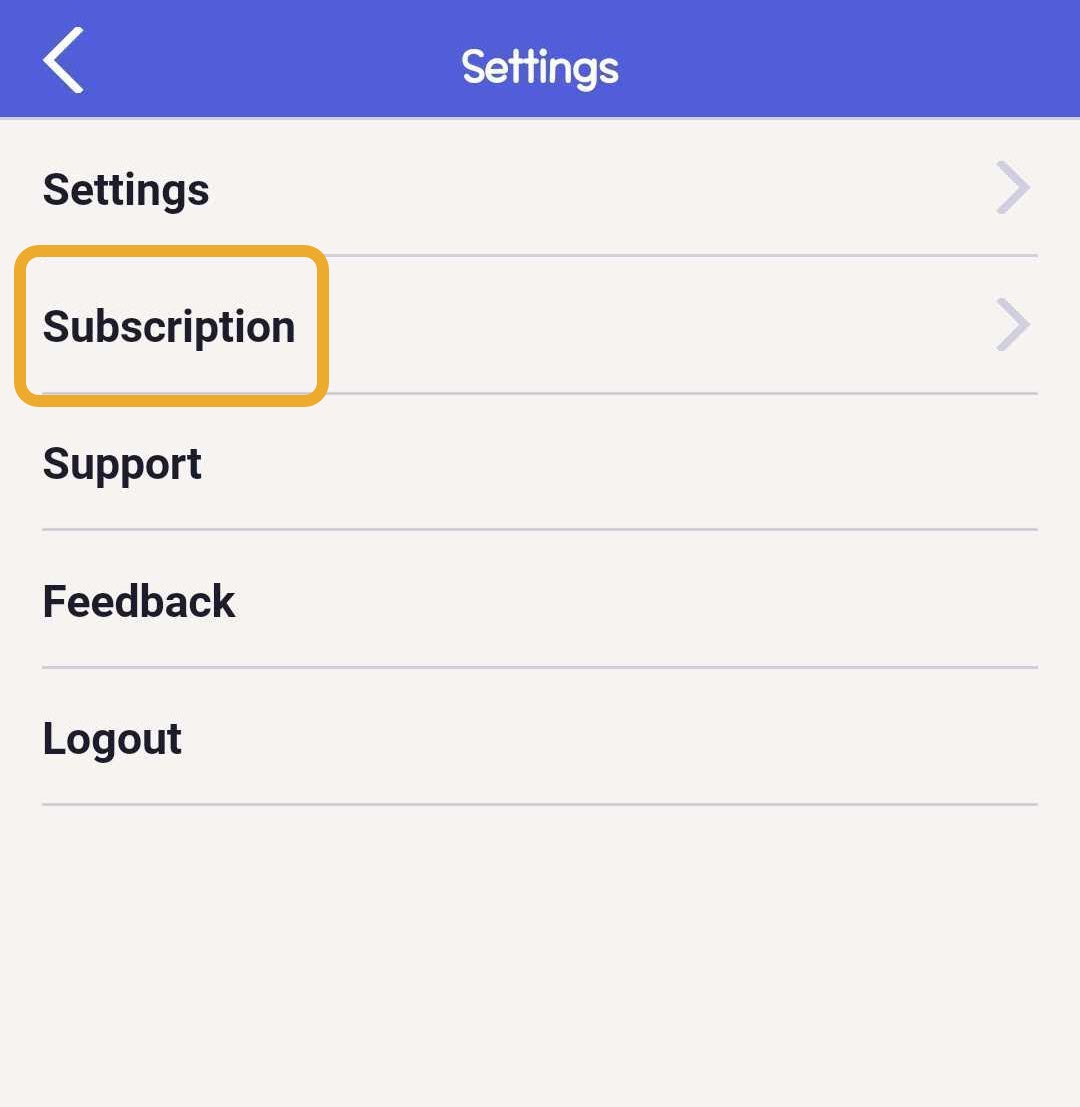Select Support from the menu list

coord(122,462)
